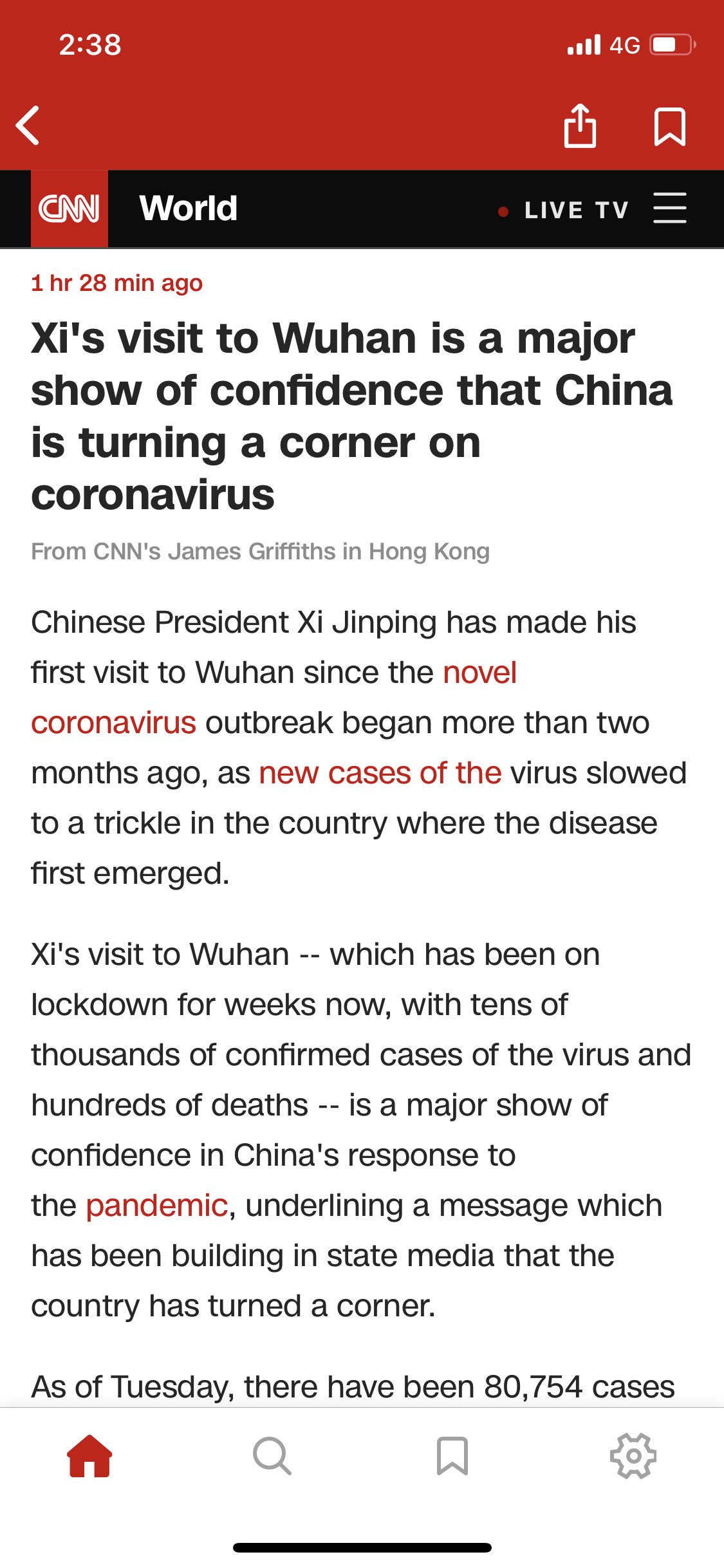
Task: Switch to the Search tab
Action: 272,1456
